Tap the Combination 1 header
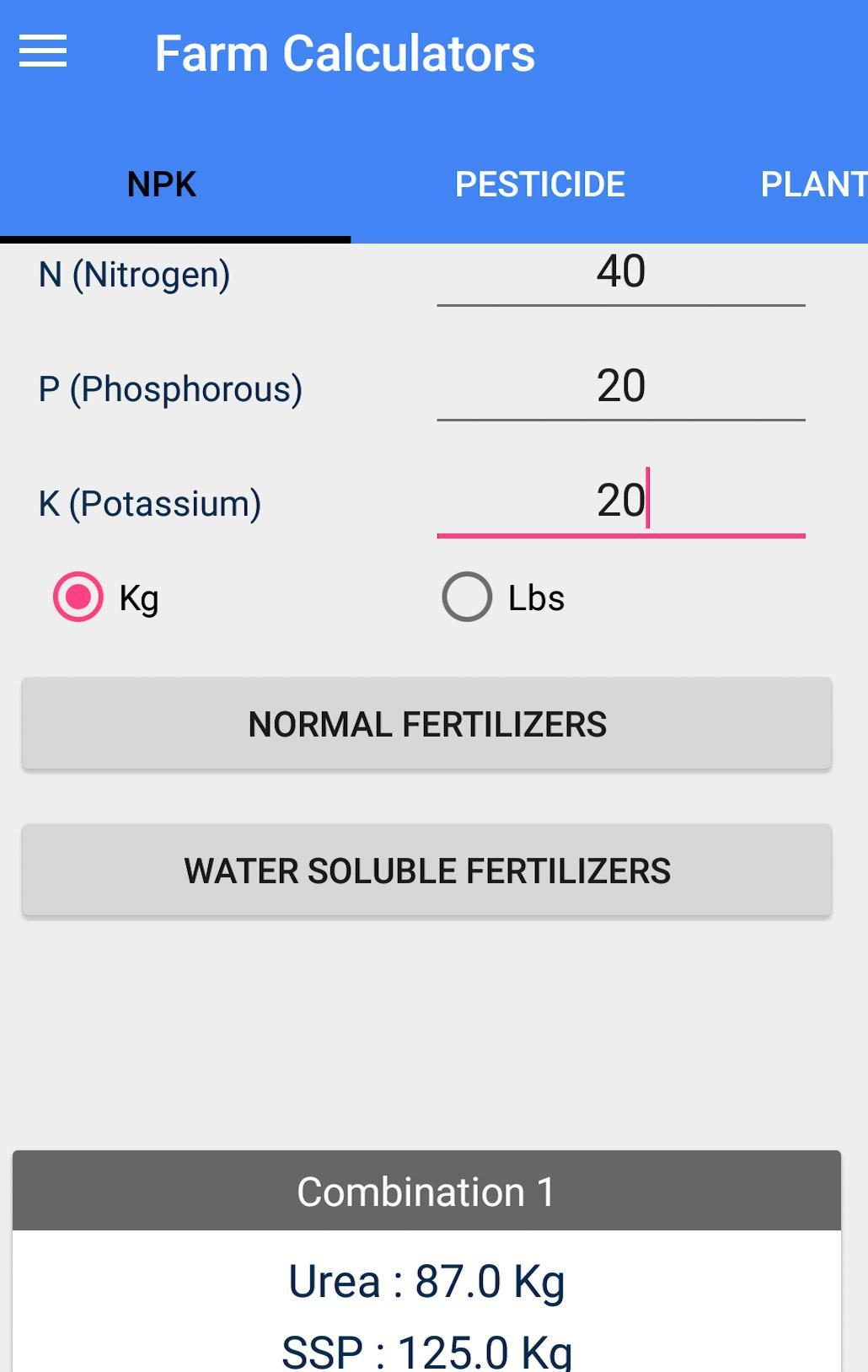Screen dimensions: 868x1372 point(426,1189)
